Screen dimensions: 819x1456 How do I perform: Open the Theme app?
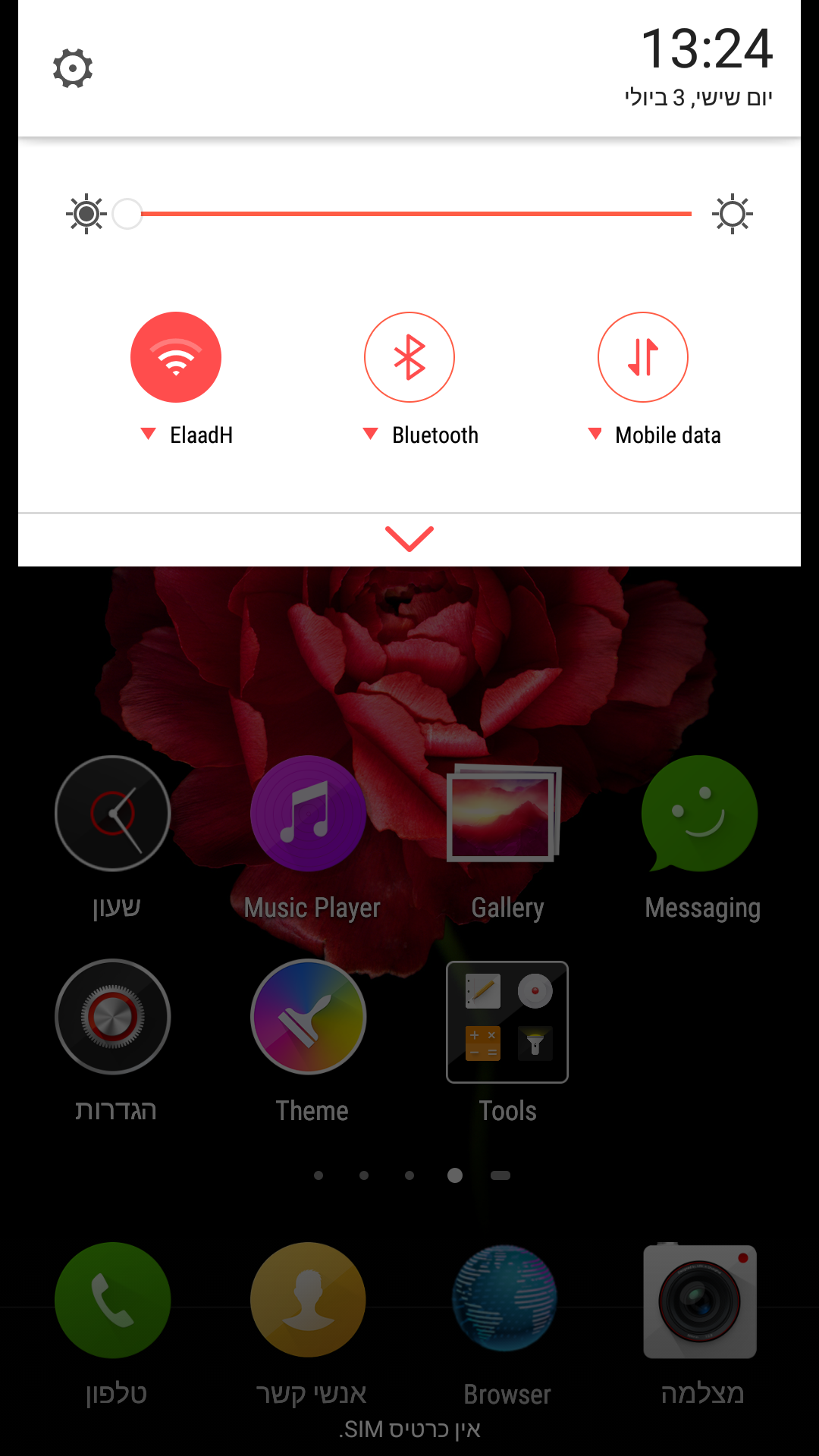tap(309, 1017)
